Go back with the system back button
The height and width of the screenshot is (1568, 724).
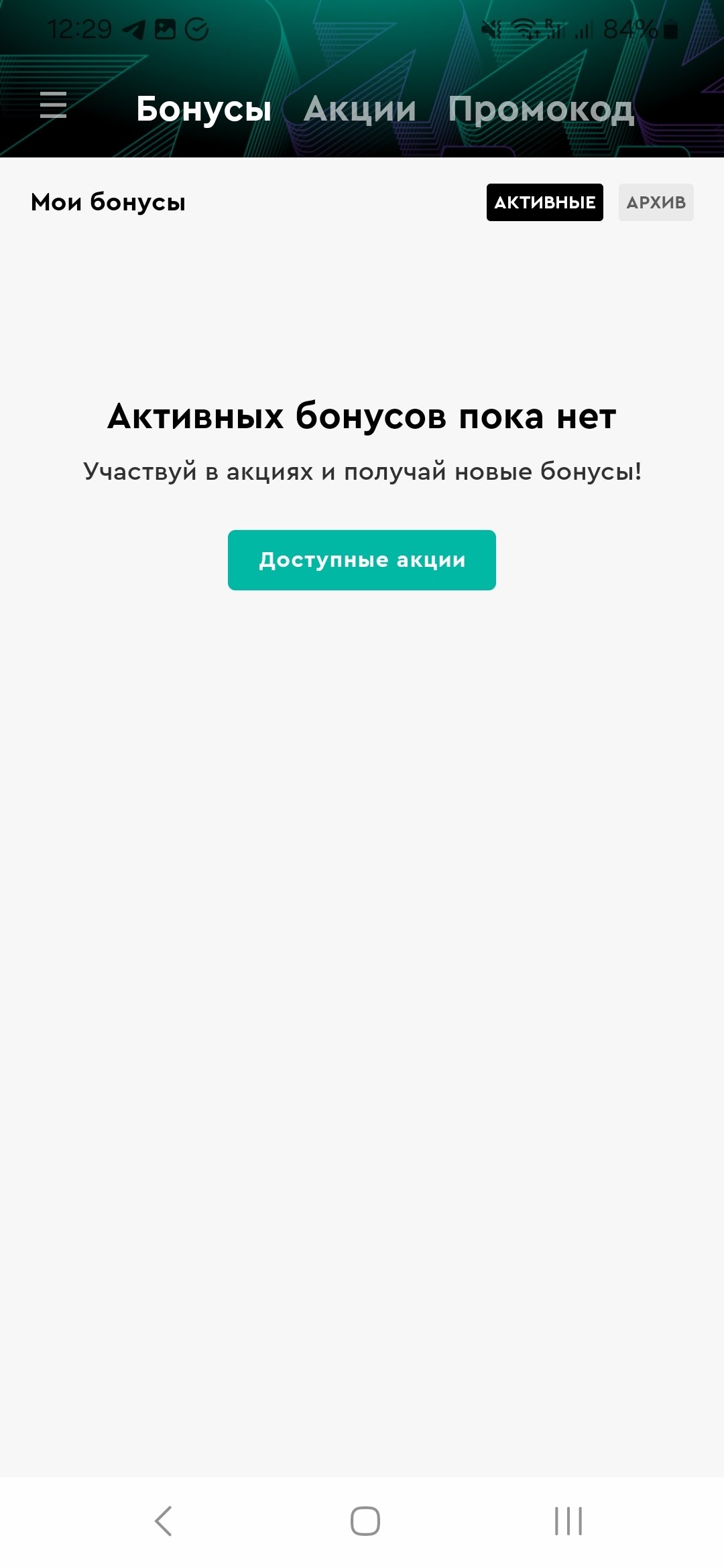(x=164, y=1521)
